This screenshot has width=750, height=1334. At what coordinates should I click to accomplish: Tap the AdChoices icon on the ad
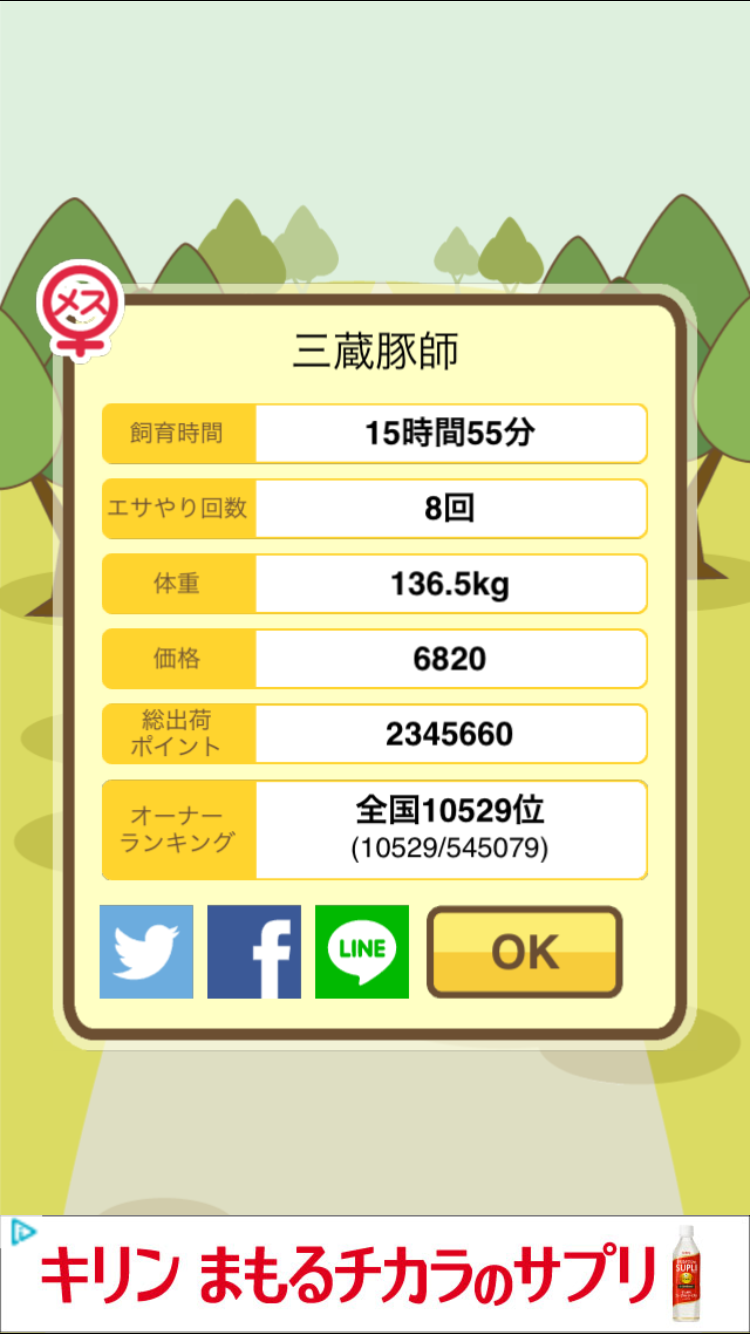pyautogui.click(x=23, y=1232)
